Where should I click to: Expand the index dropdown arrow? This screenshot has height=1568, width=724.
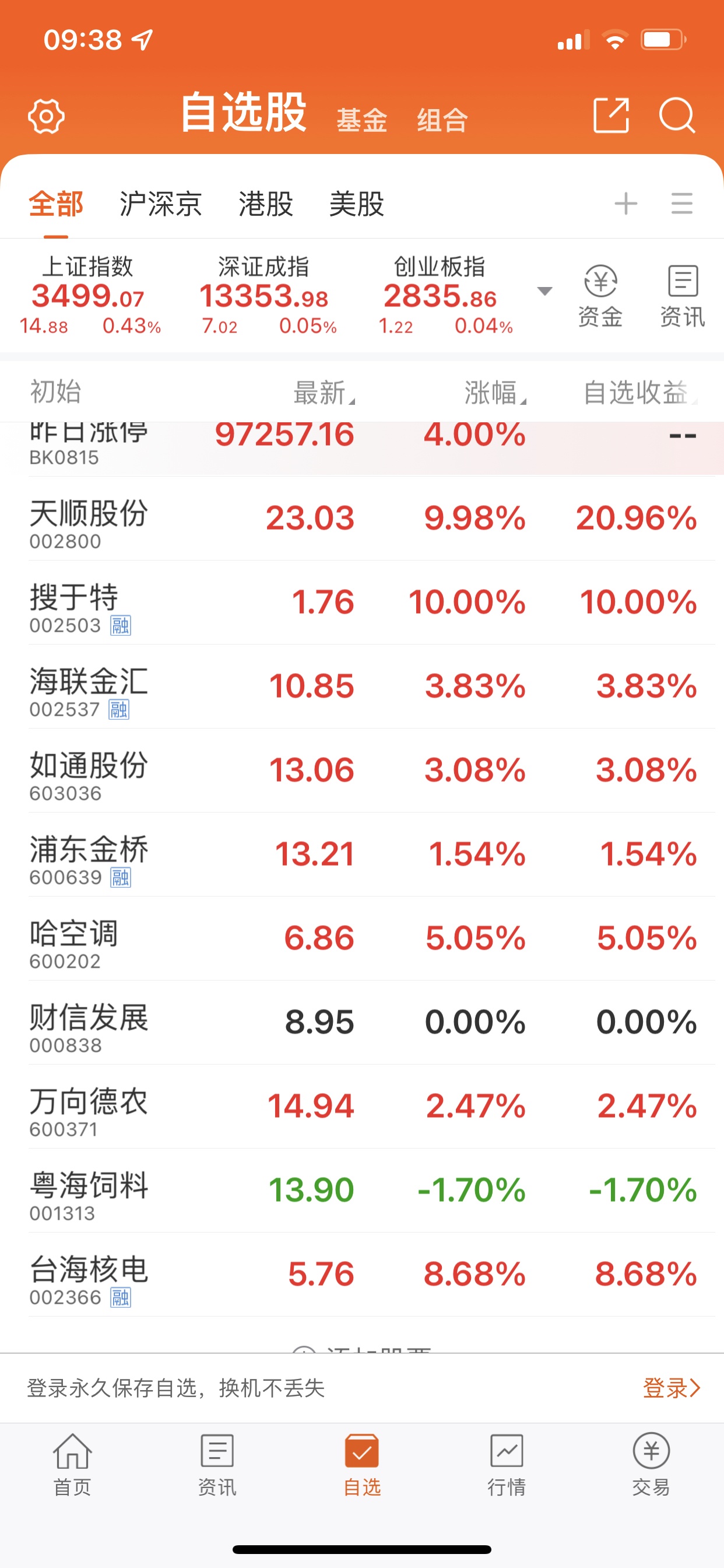pos(544,292)
